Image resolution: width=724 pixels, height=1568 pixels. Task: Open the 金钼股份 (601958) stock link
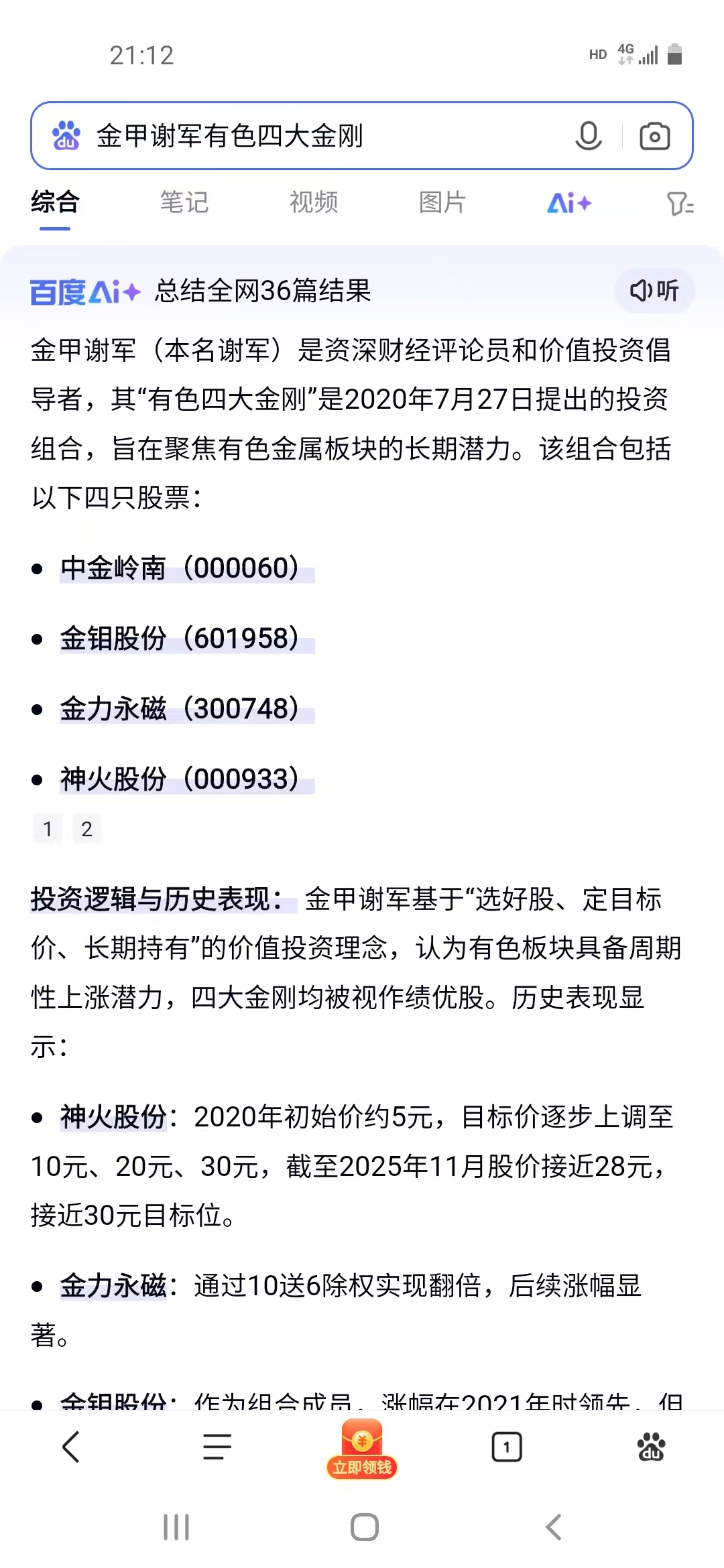(180, 639)
